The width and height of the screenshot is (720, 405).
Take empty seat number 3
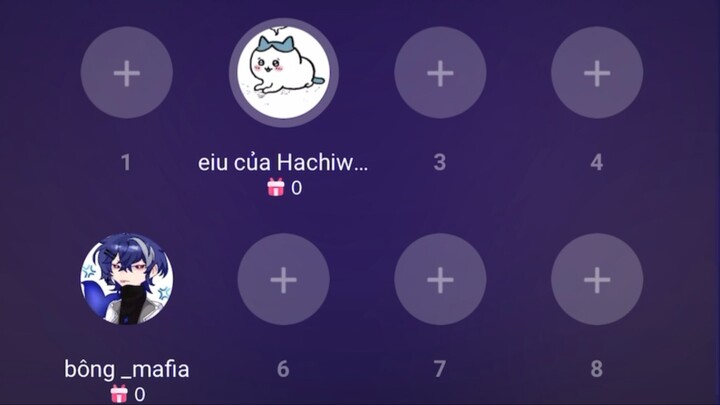[x=440, y=73]
